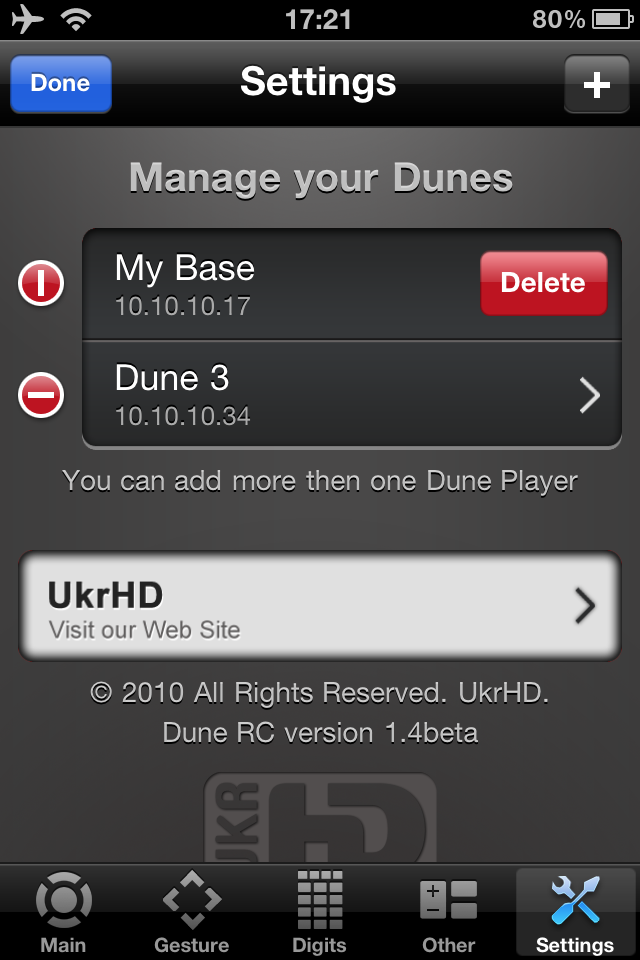
Task: Cancel the delete toggle beside My Base
Action: (x=41, y=284)
